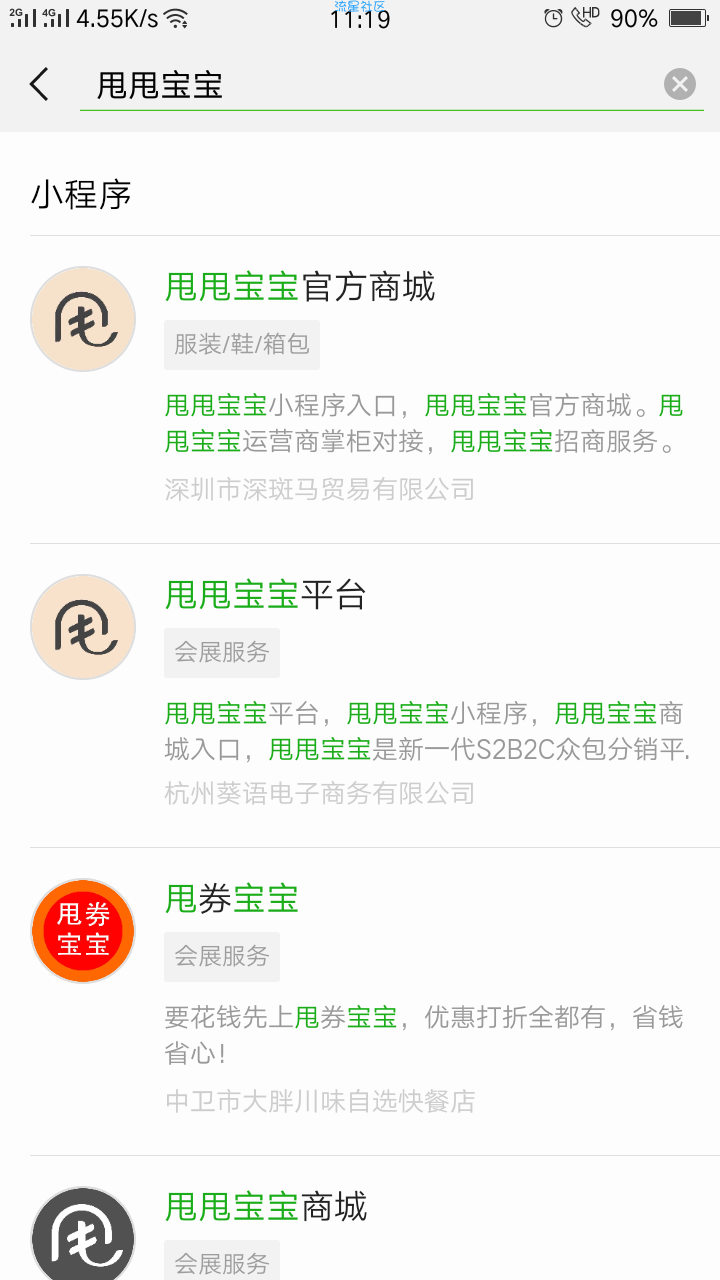Clear the search text with the X button
Screen dimensions: 720x1280
(x=679, y=84)
